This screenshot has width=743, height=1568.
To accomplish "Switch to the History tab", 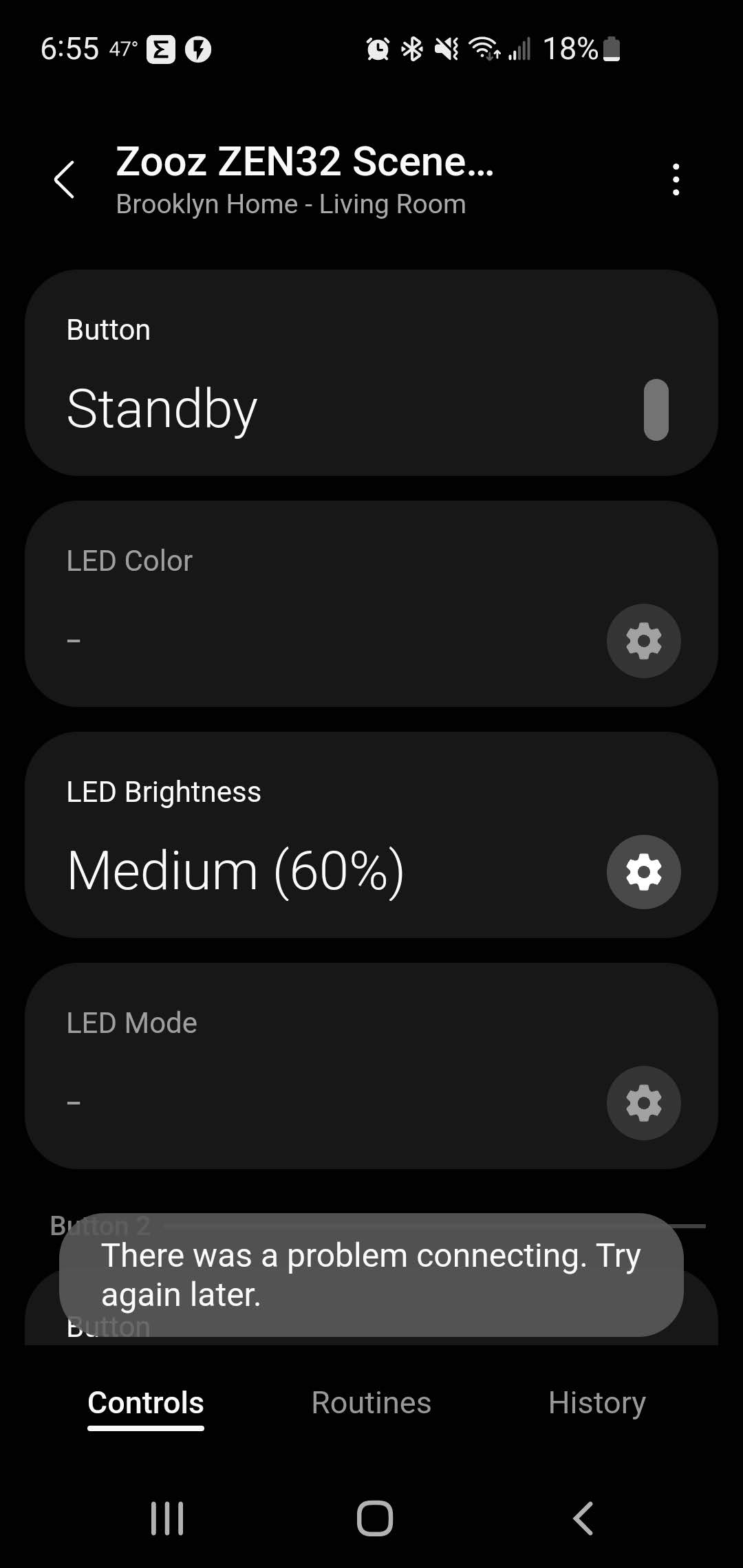I will [596, 1403].
